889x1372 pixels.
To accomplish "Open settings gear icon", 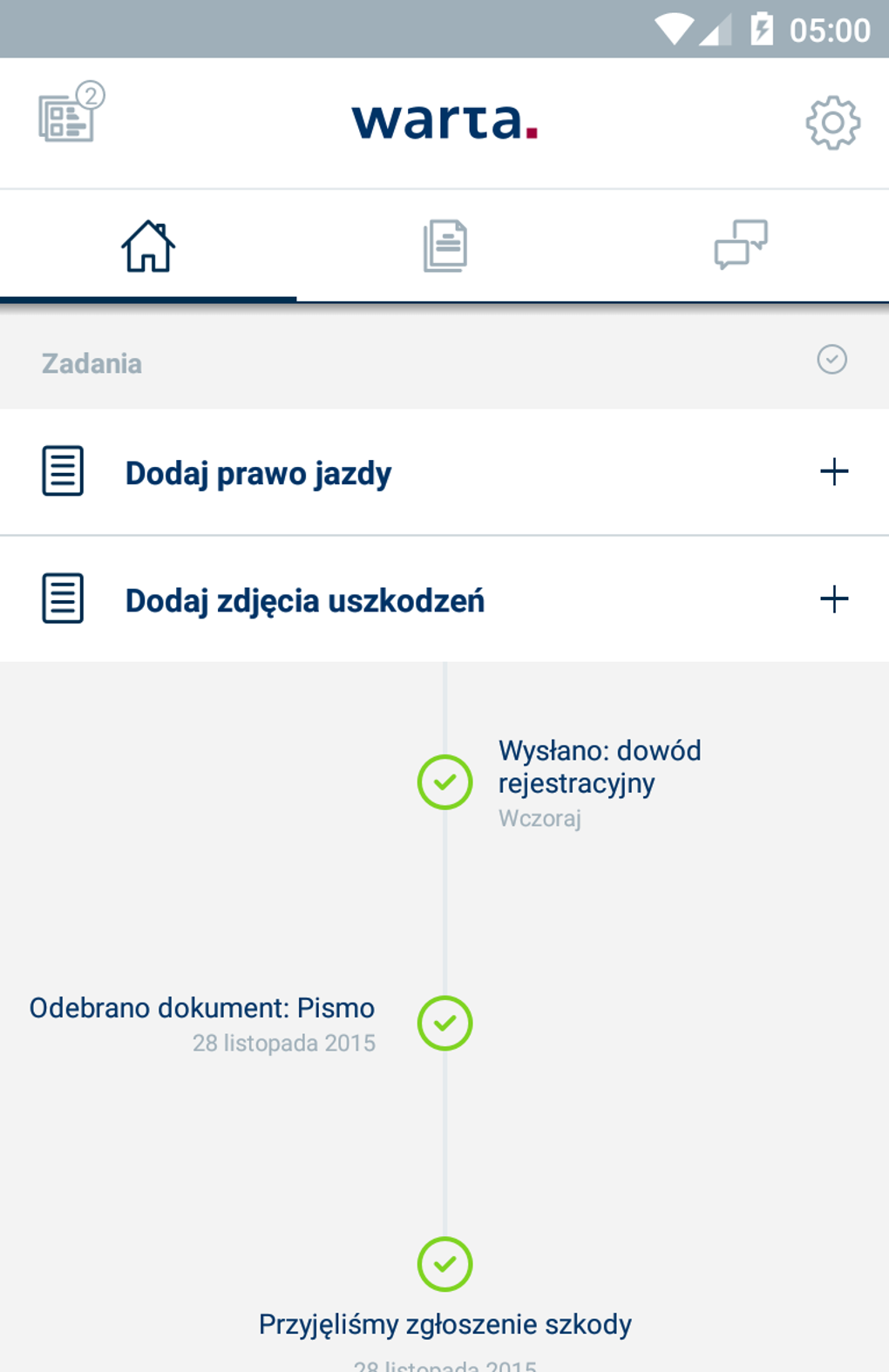I will pos(832,123).
